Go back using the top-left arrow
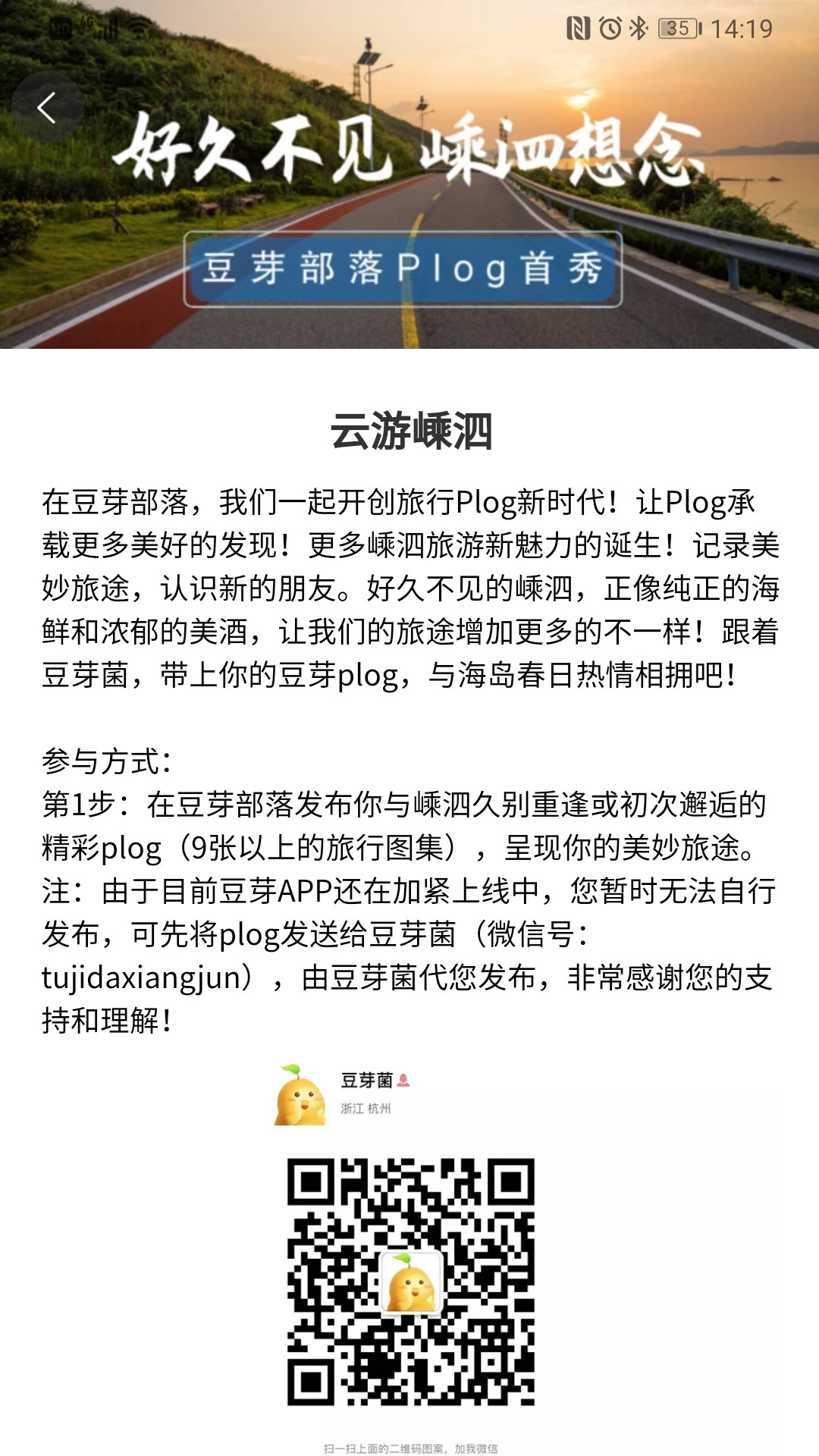The image size is (819, 1456). coord(47,108)
